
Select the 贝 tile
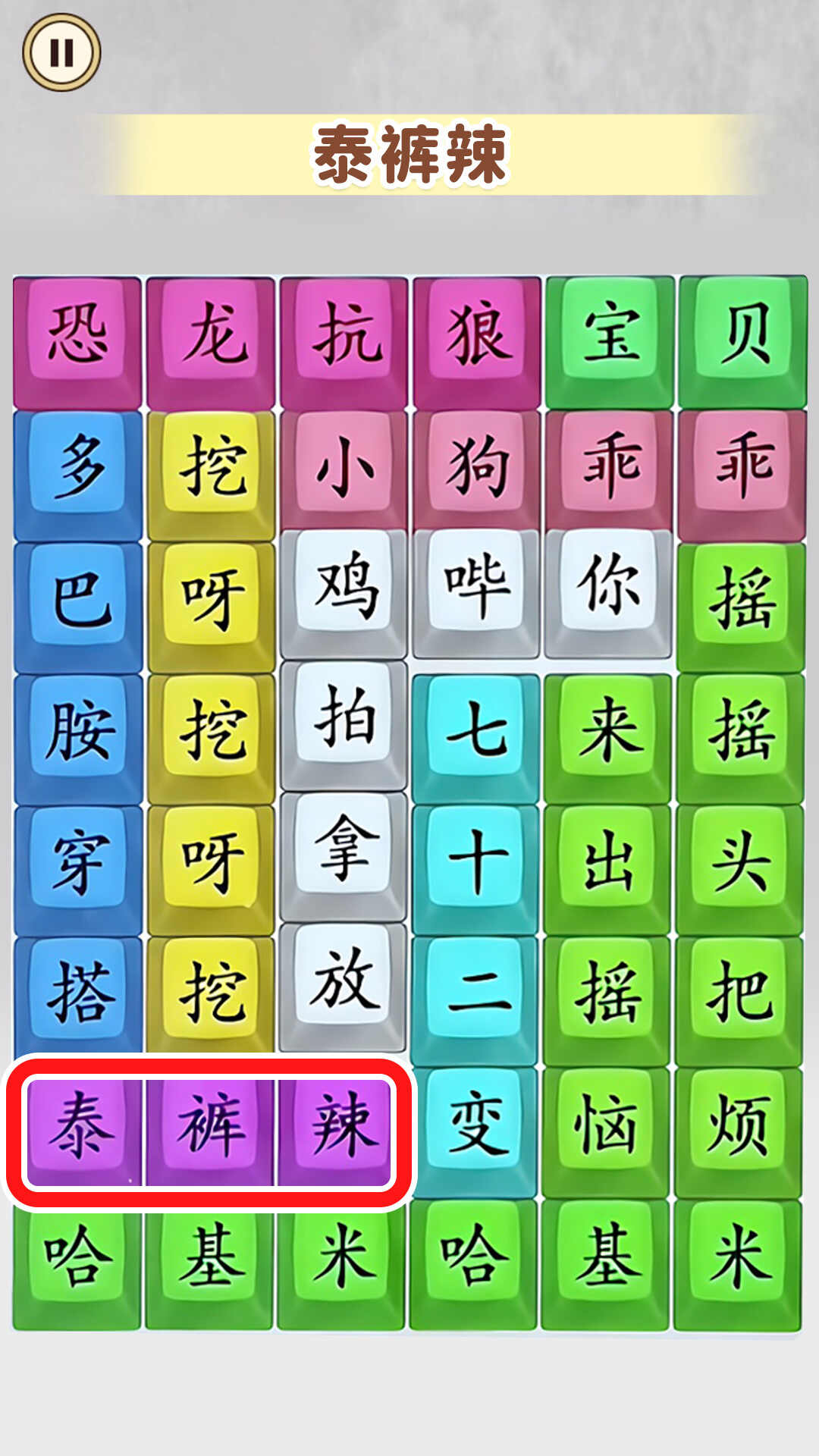pos(743,334)
